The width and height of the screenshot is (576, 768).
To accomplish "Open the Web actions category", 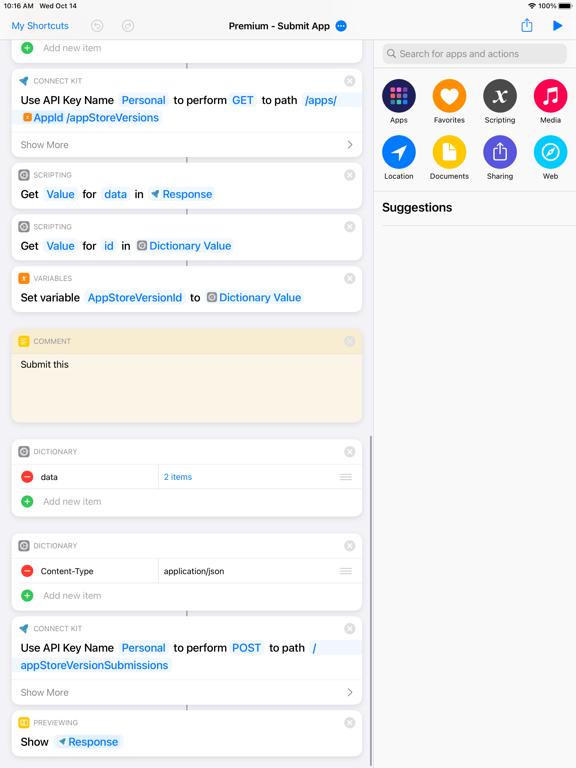I will [x=550, y=158].
